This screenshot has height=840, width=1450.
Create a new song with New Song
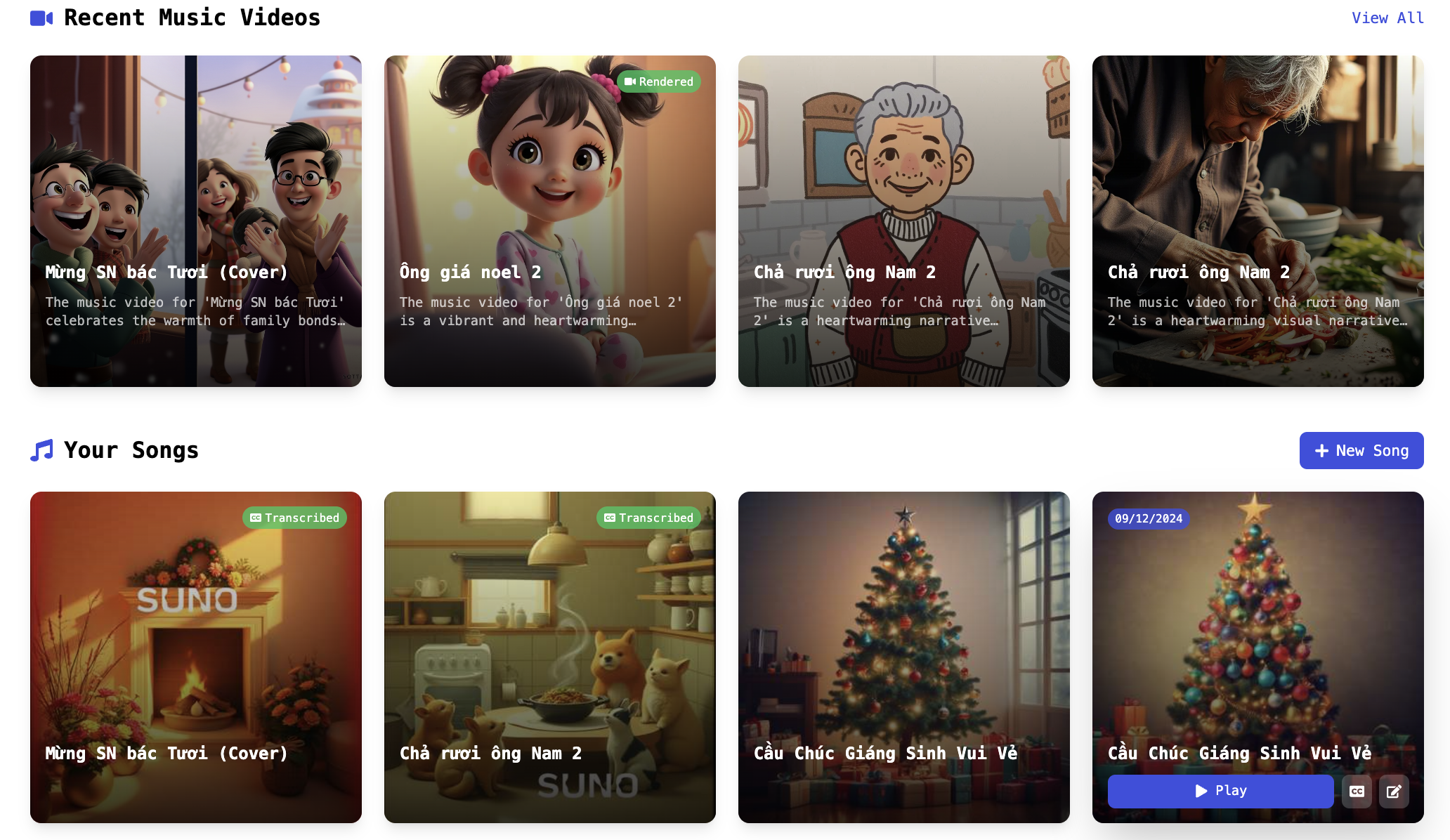click(x=1361, y=450)
